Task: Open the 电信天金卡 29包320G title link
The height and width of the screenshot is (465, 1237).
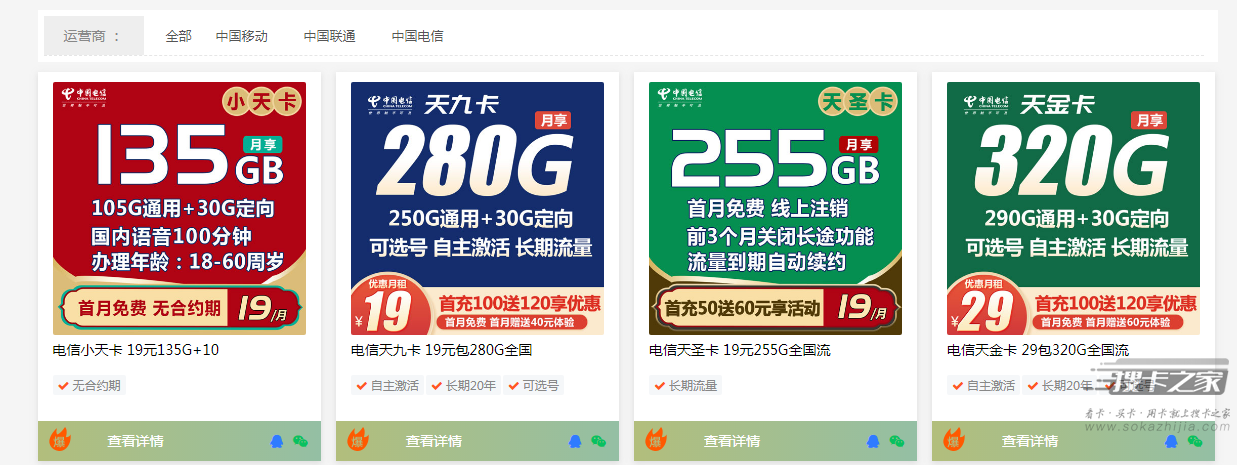Action: (1037, 350)
